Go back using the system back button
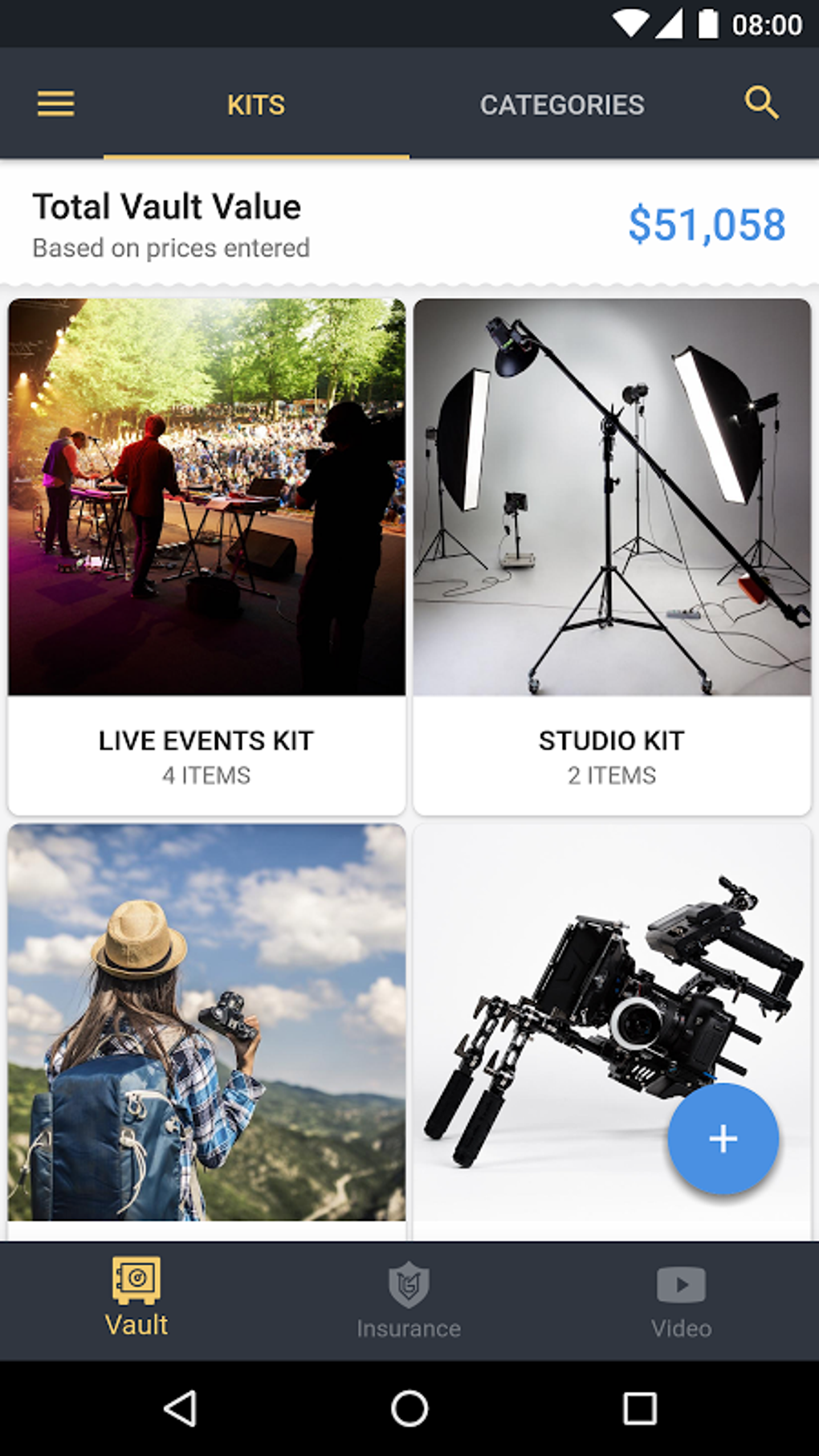 [x=180, y=1408]
